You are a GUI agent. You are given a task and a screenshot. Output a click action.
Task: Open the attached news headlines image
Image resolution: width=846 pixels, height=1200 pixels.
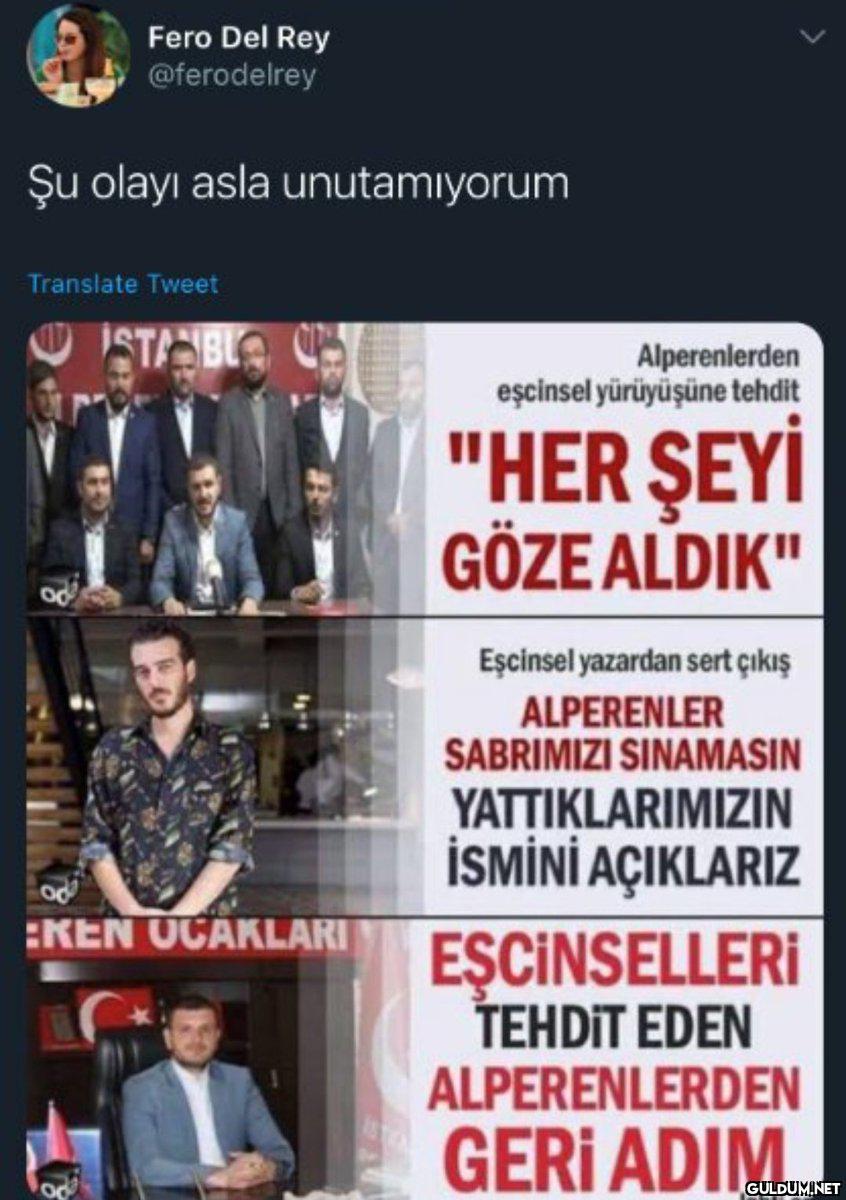click(424, 760)
